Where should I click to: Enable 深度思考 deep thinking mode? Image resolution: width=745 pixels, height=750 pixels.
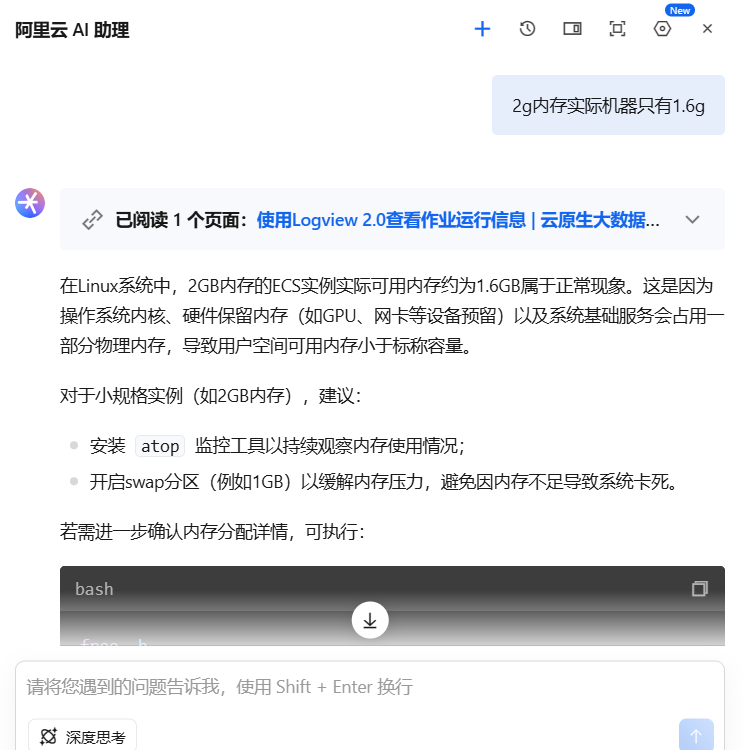(83, 737)
